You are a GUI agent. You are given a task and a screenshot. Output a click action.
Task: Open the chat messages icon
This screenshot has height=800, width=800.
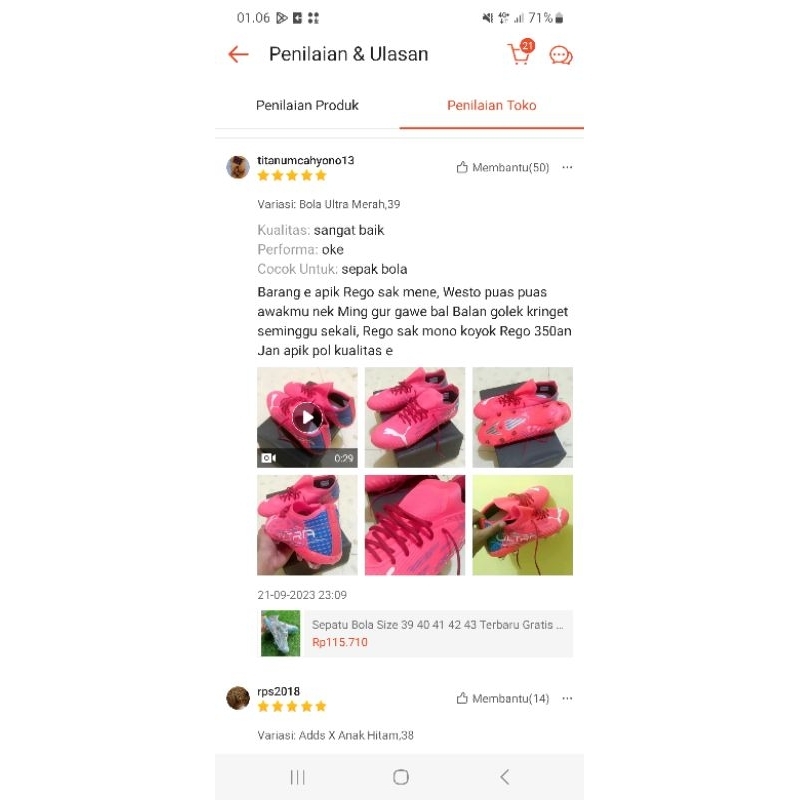pos(561,55)
